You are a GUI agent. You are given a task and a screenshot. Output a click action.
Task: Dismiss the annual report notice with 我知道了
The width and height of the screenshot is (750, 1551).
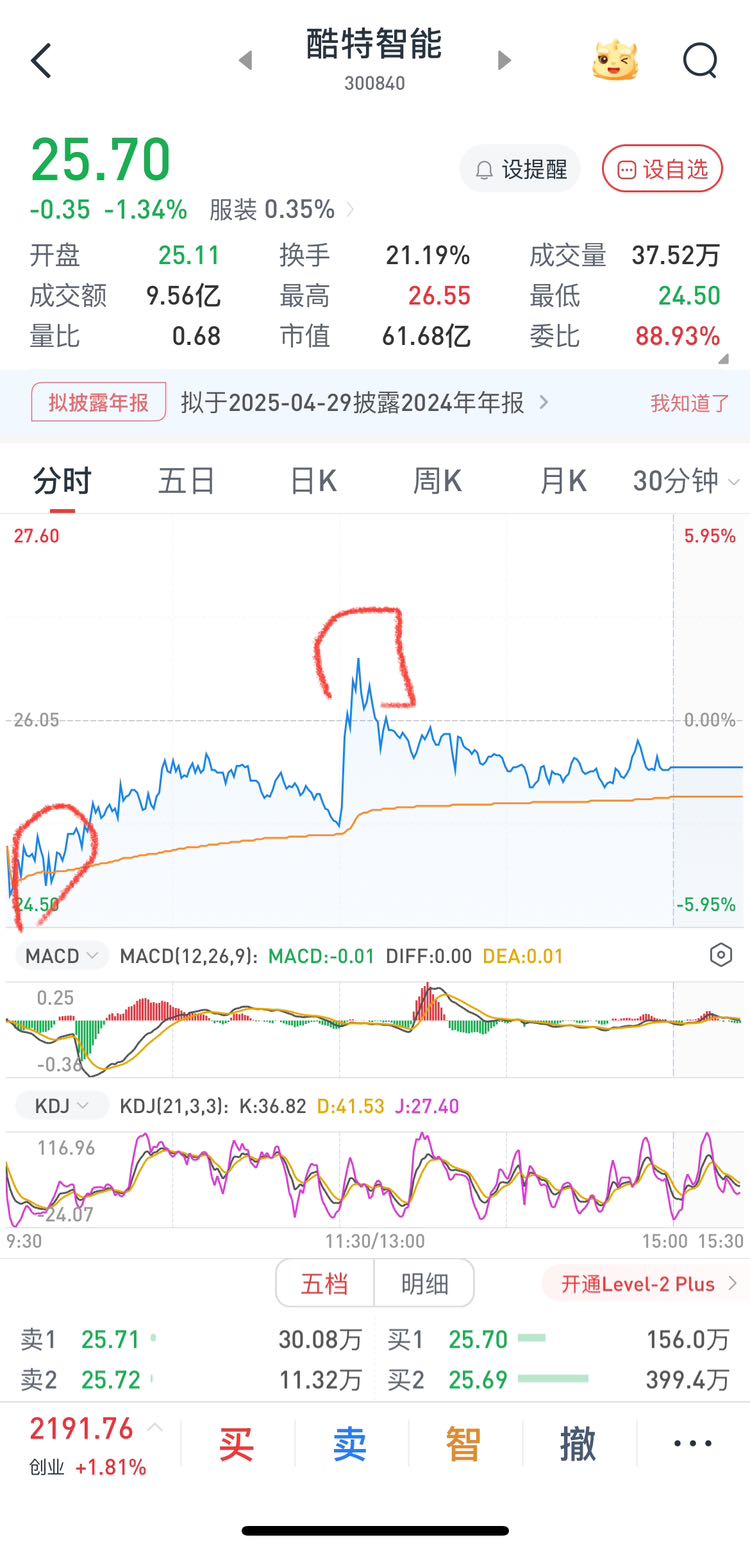[x=690, y=403]
